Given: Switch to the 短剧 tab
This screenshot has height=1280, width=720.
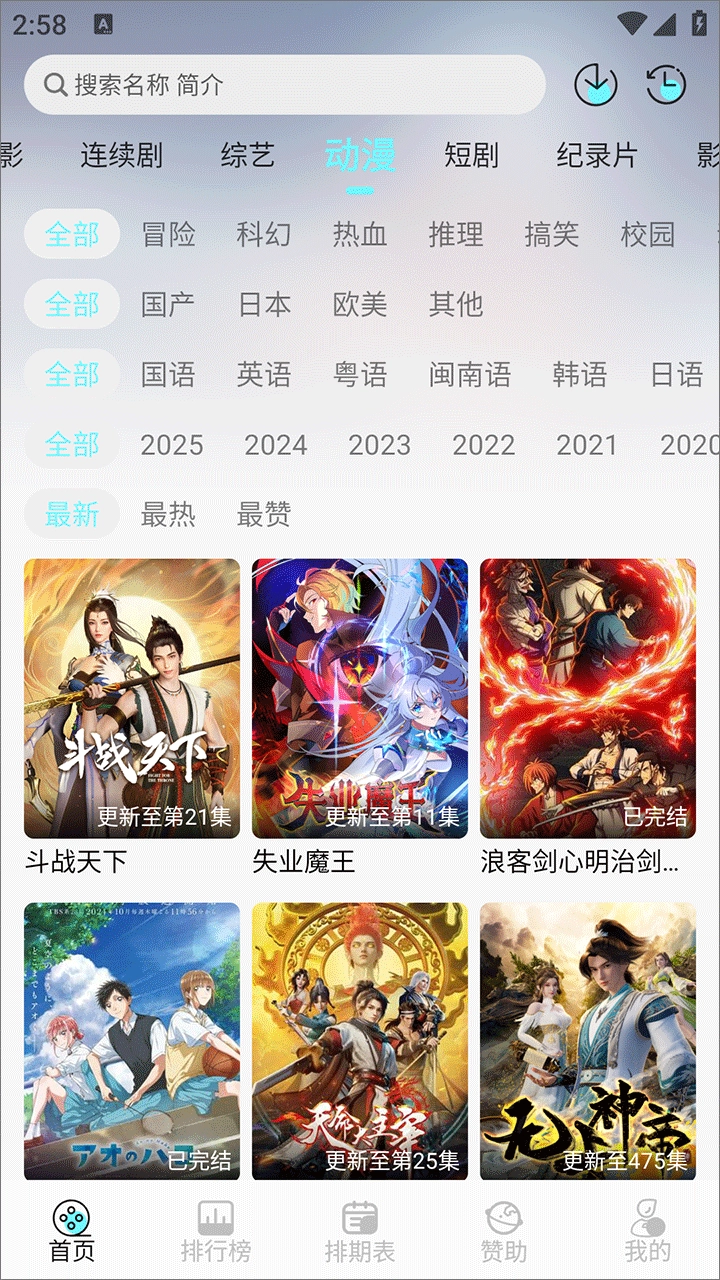Looking at the screenshot, I should coord(471,156).
